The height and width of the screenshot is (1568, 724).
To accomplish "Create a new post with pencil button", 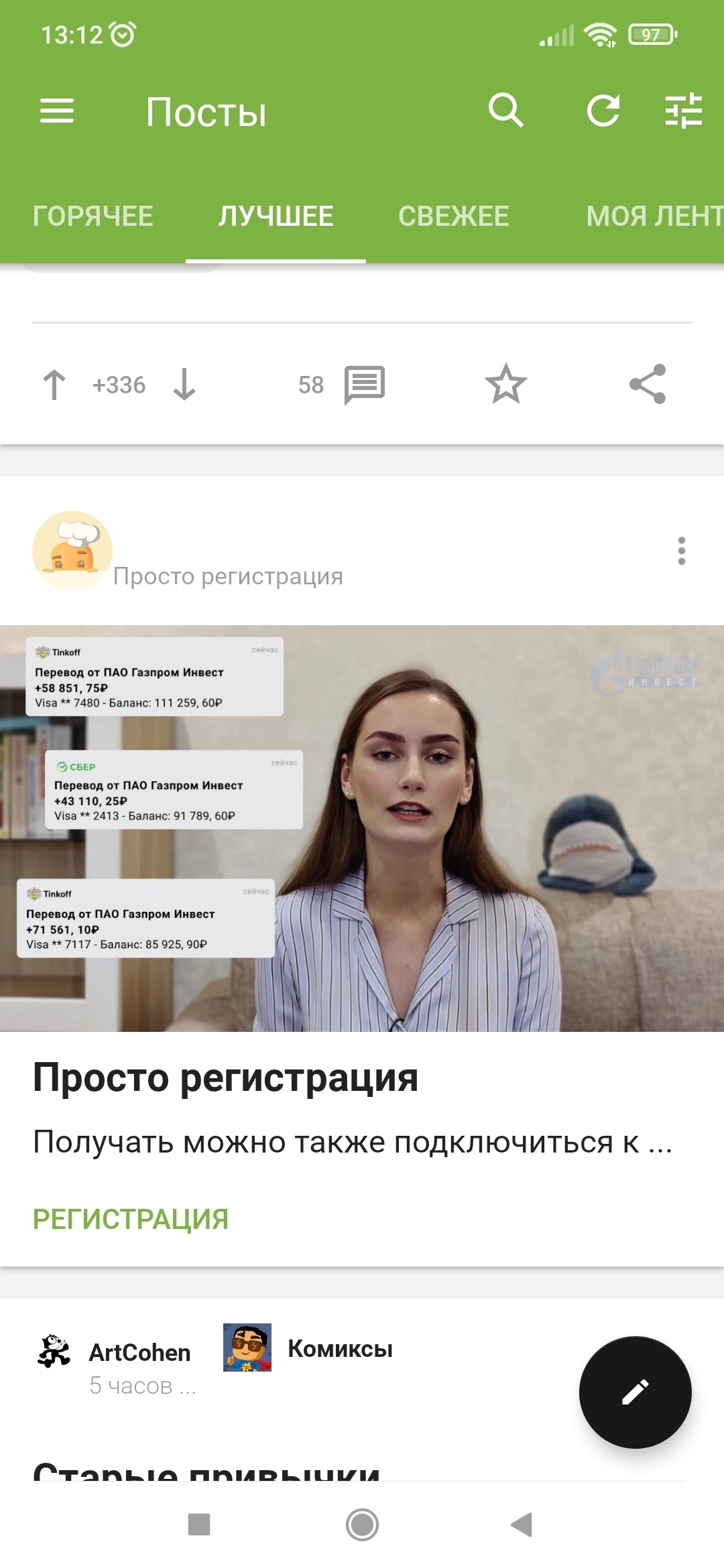I will coord(635,1392).
